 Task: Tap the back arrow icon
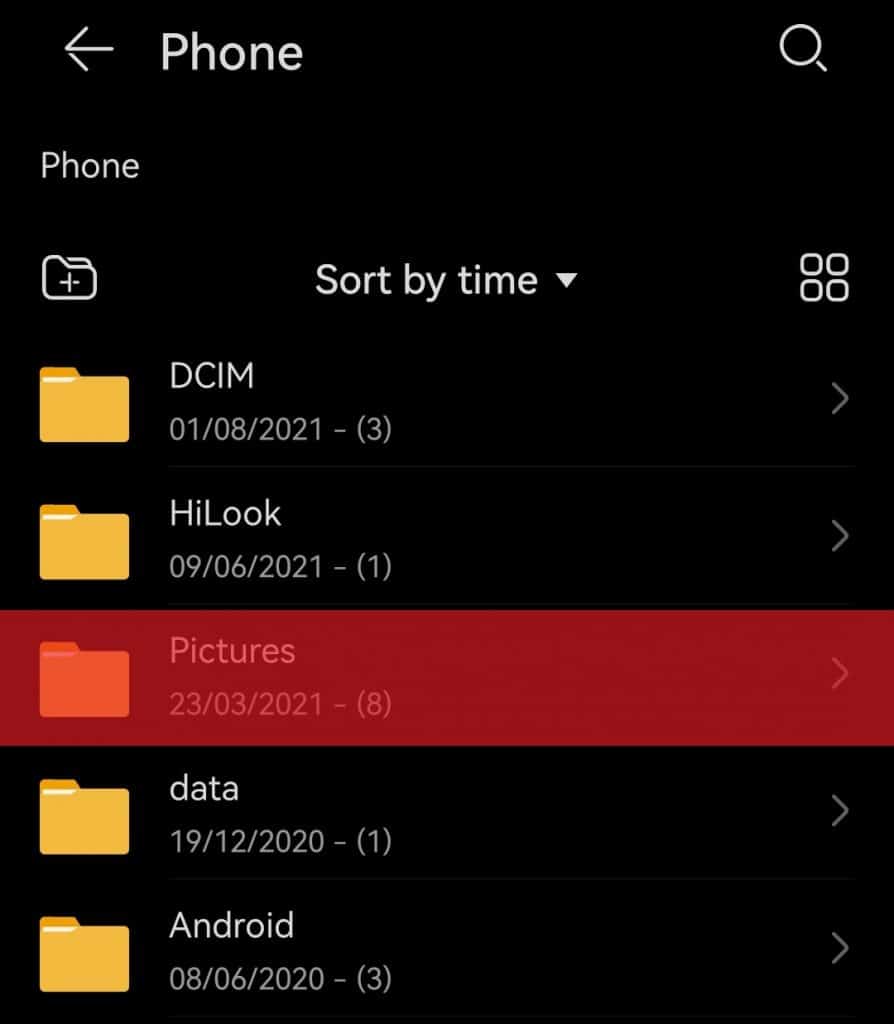88,51
